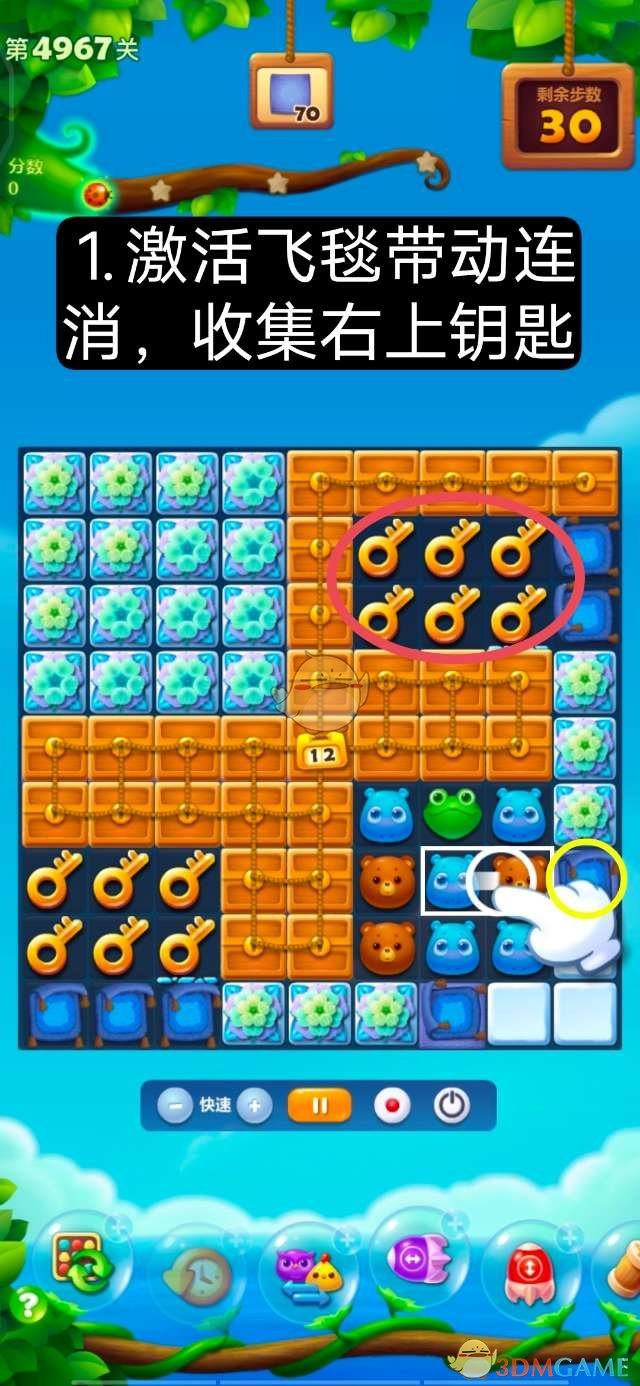
Task: Start recording with the red dot button
Action: 392,1105
